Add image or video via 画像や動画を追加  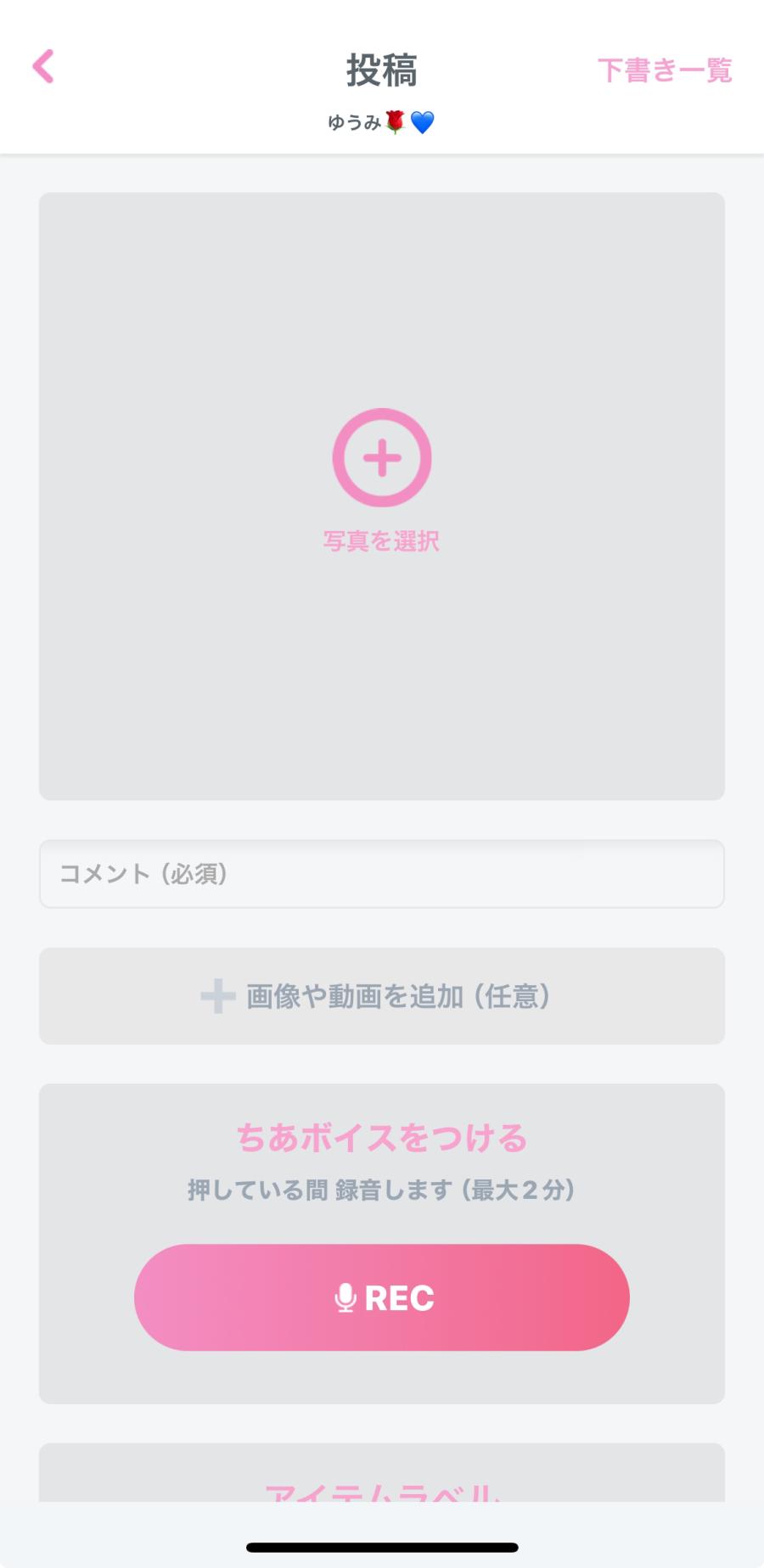click(382, 996)
